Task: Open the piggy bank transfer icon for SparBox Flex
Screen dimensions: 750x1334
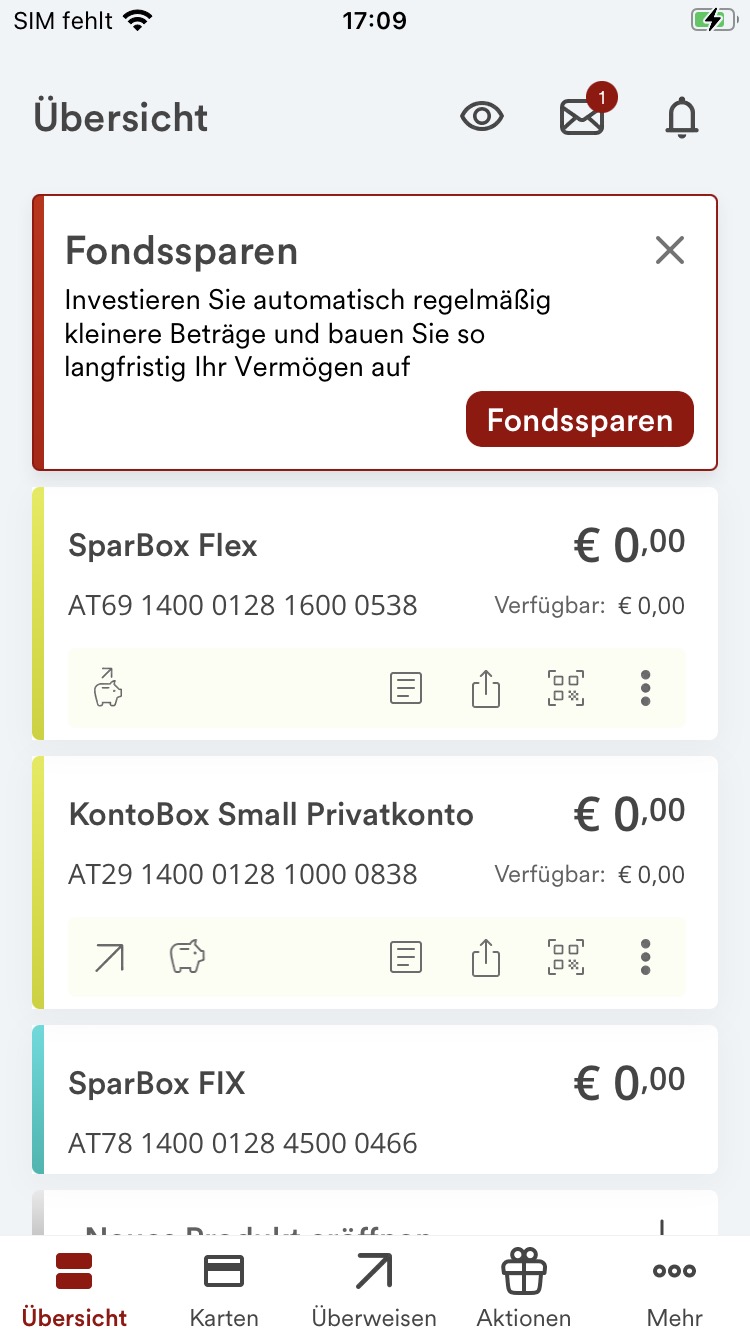Action: pos(108,689)
